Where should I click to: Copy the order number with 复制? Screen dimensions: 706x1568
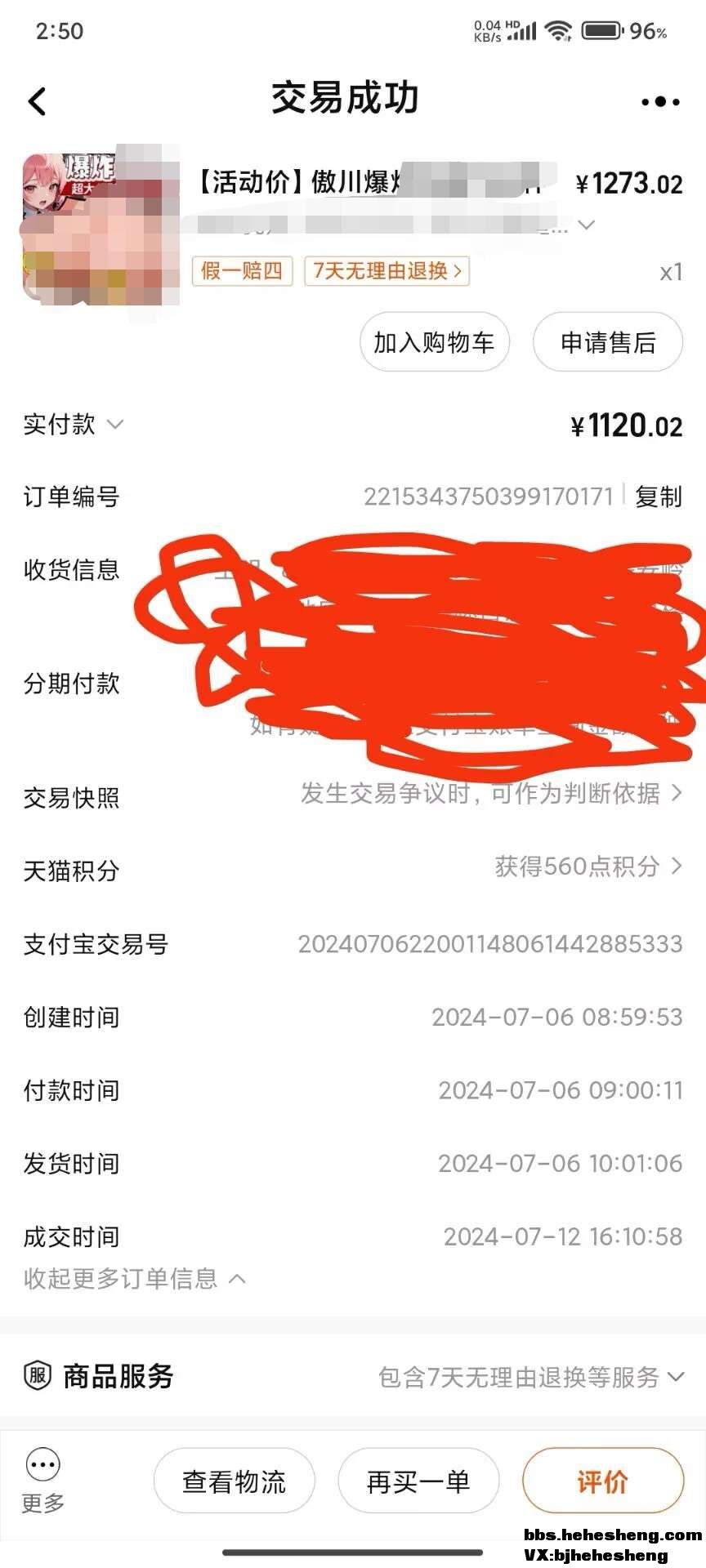pos(658,496)
